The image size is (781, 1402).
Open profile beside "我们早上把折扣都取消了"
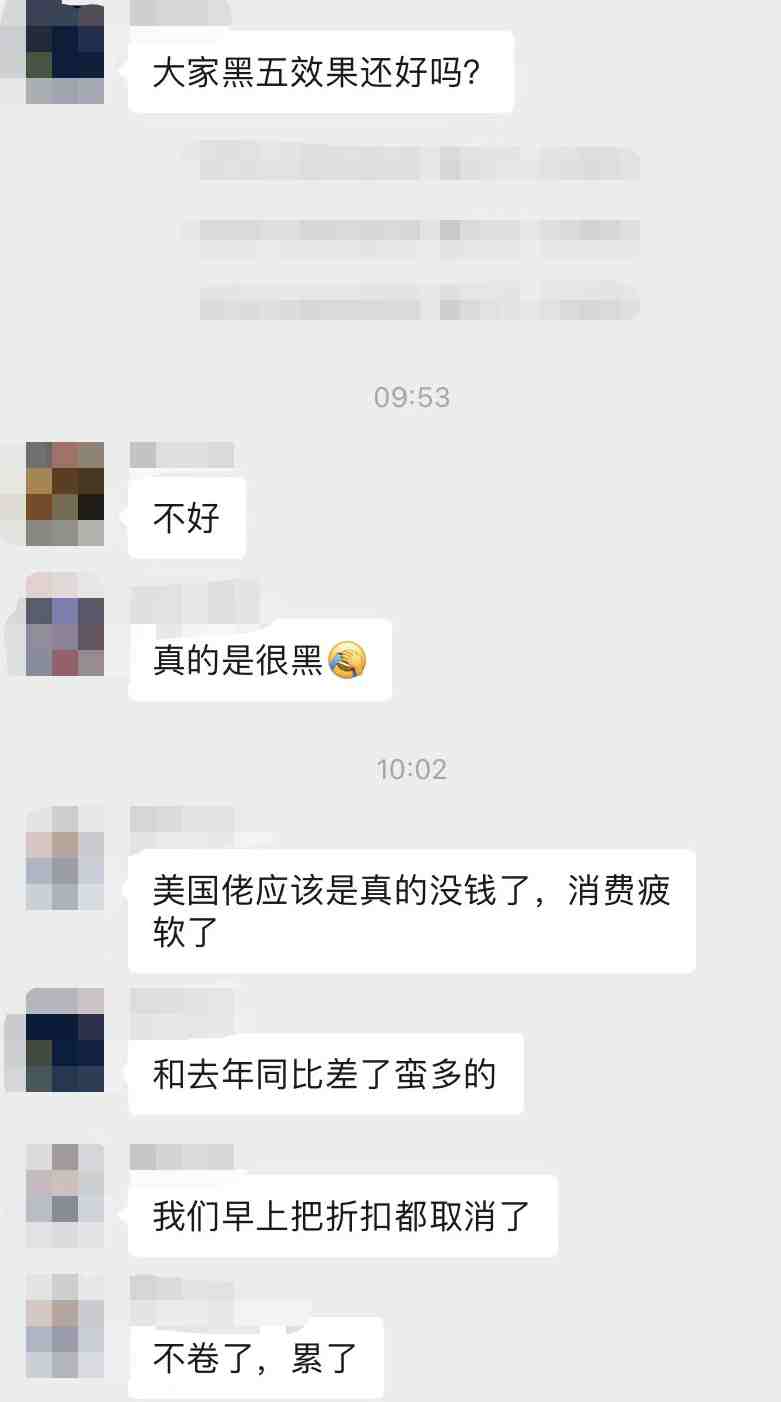coord(65,1195)
